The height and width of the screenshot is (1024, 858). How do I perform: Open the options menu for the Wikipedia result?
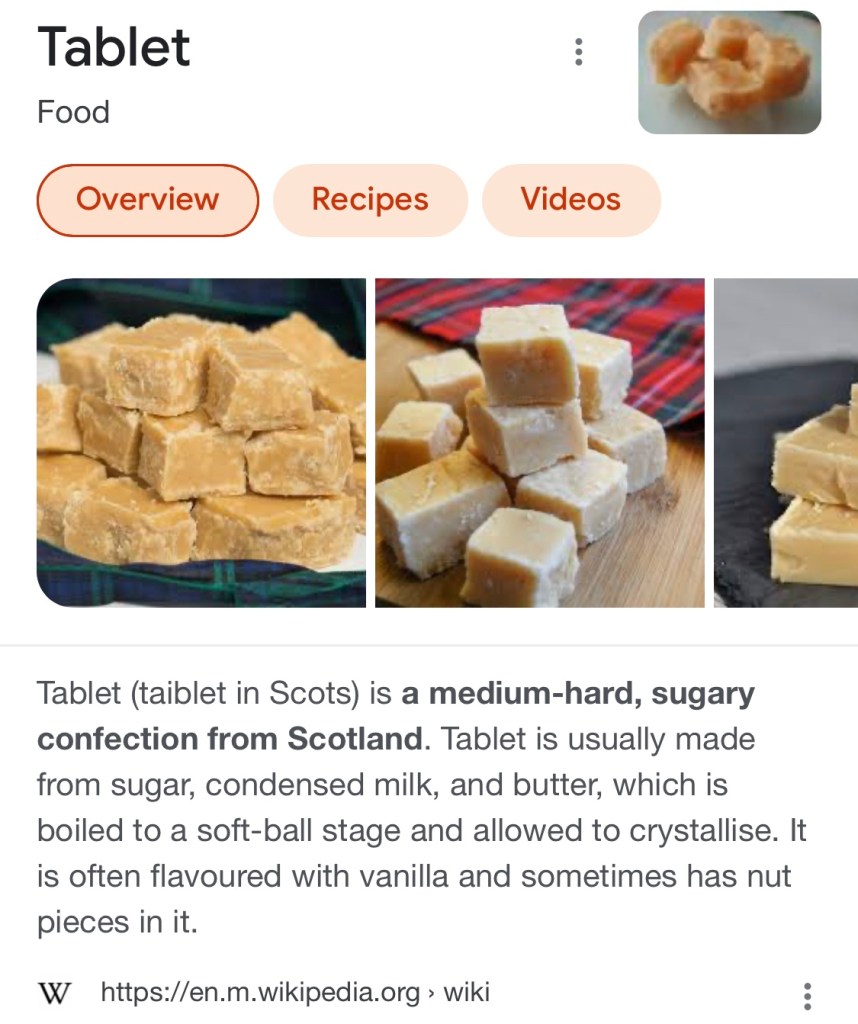pyautogui.click(x=807, y=995)
